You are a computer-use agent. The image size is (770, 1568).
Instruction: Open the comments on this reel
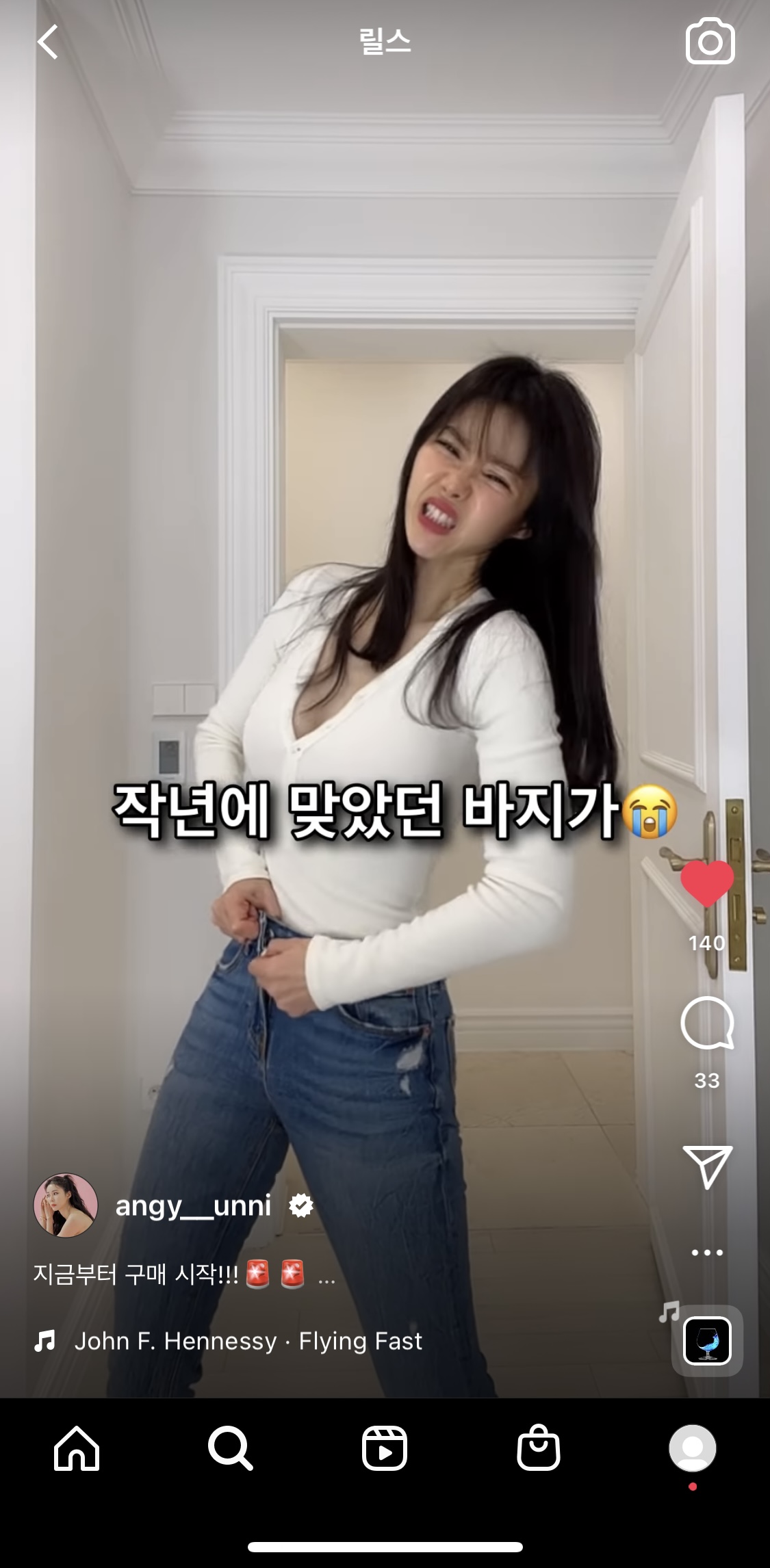point(707,1023)
